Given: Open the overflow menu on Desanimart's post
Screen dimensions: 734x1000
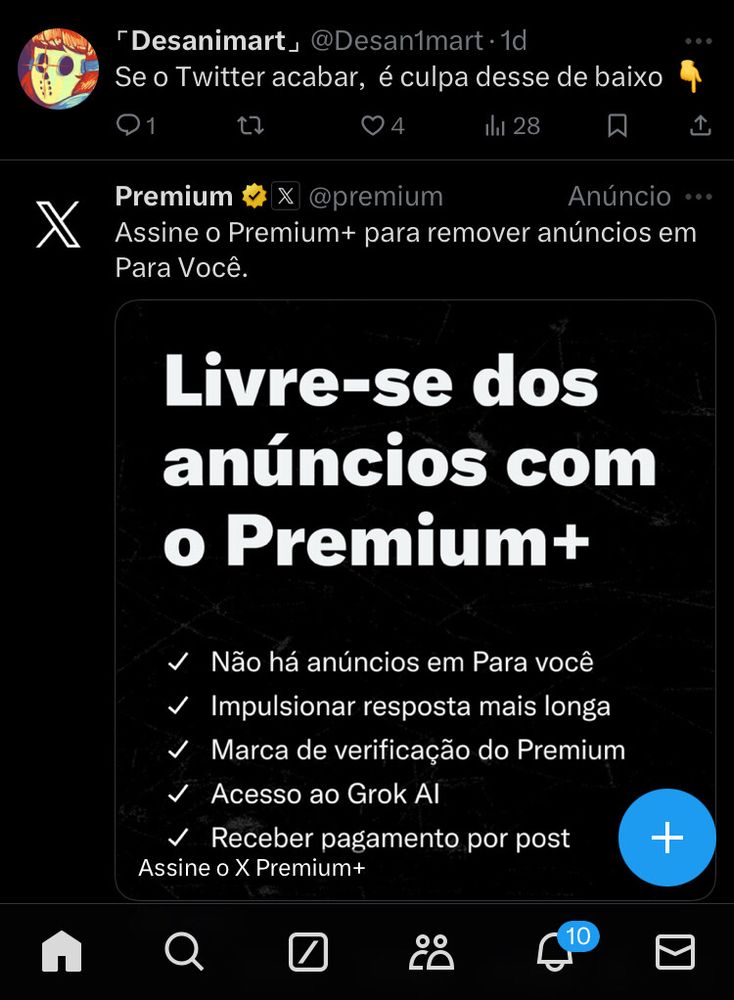Looking at the screenshot, I should pos(700,42).
